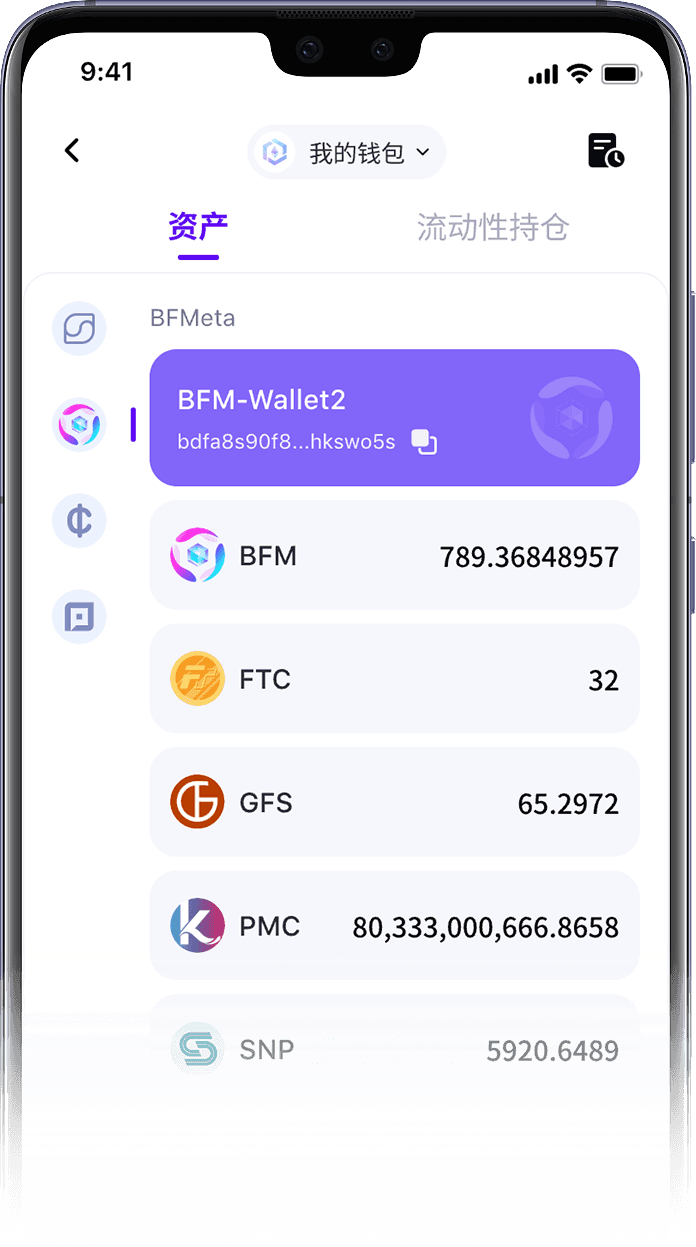
Task: Select the first chain icon in sidebar
Action: pos(79,329)
